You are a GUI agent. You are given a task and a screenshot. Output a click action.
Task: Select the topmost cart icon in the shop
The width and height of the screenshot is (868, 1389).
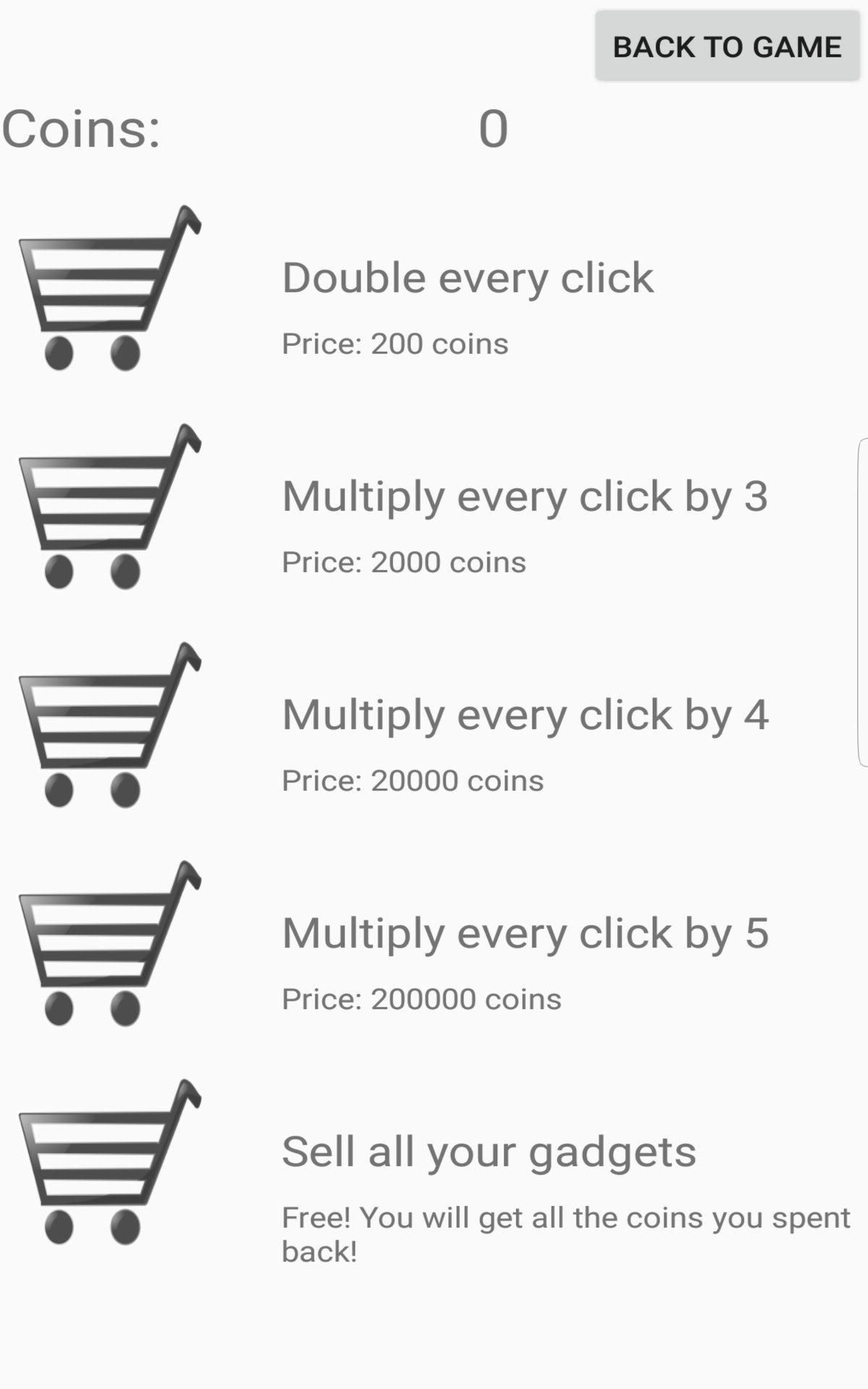109,286
